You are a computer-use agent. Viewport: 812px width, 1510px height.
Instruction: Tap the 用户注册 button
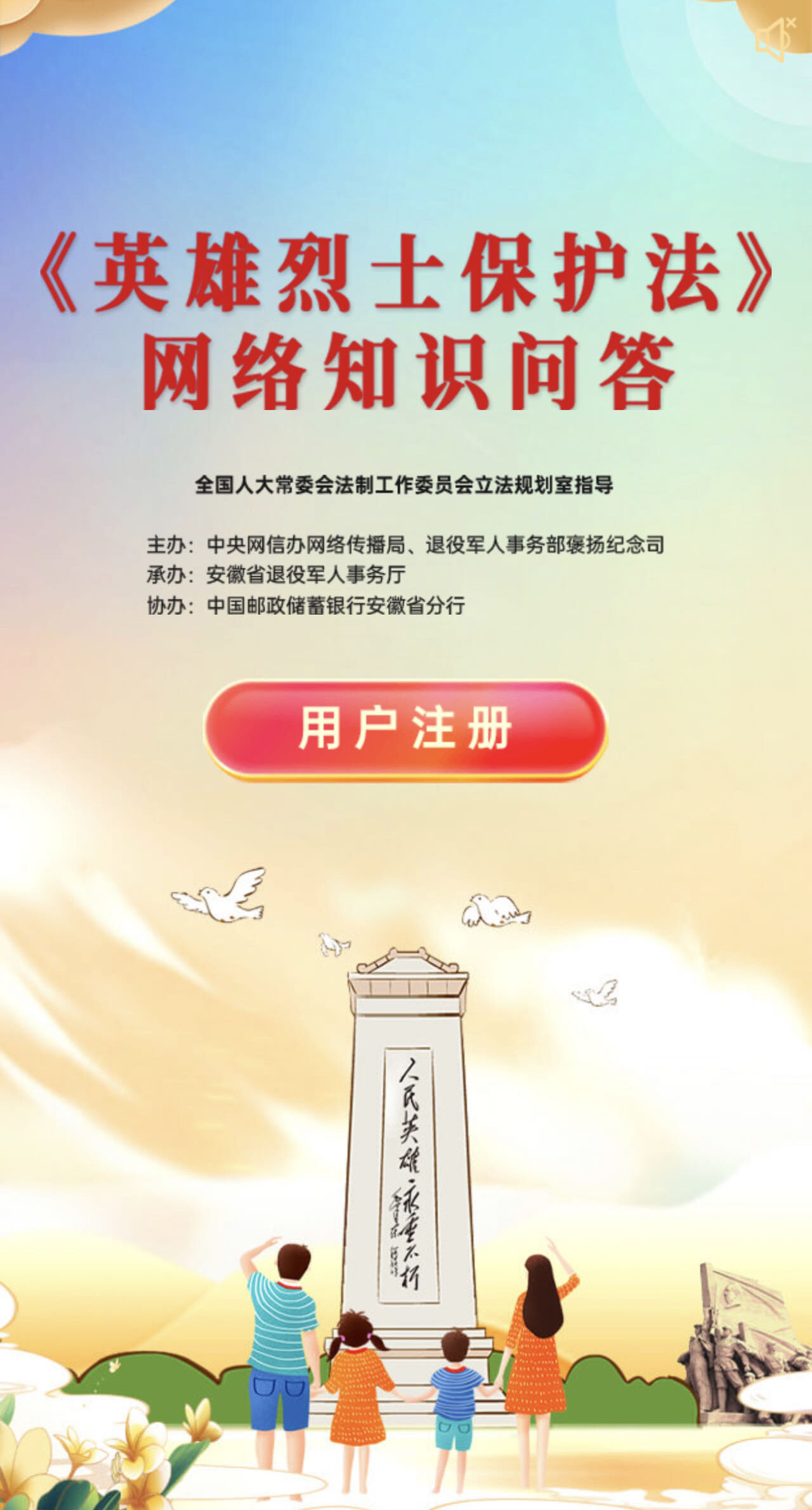[x=405, y=728]
